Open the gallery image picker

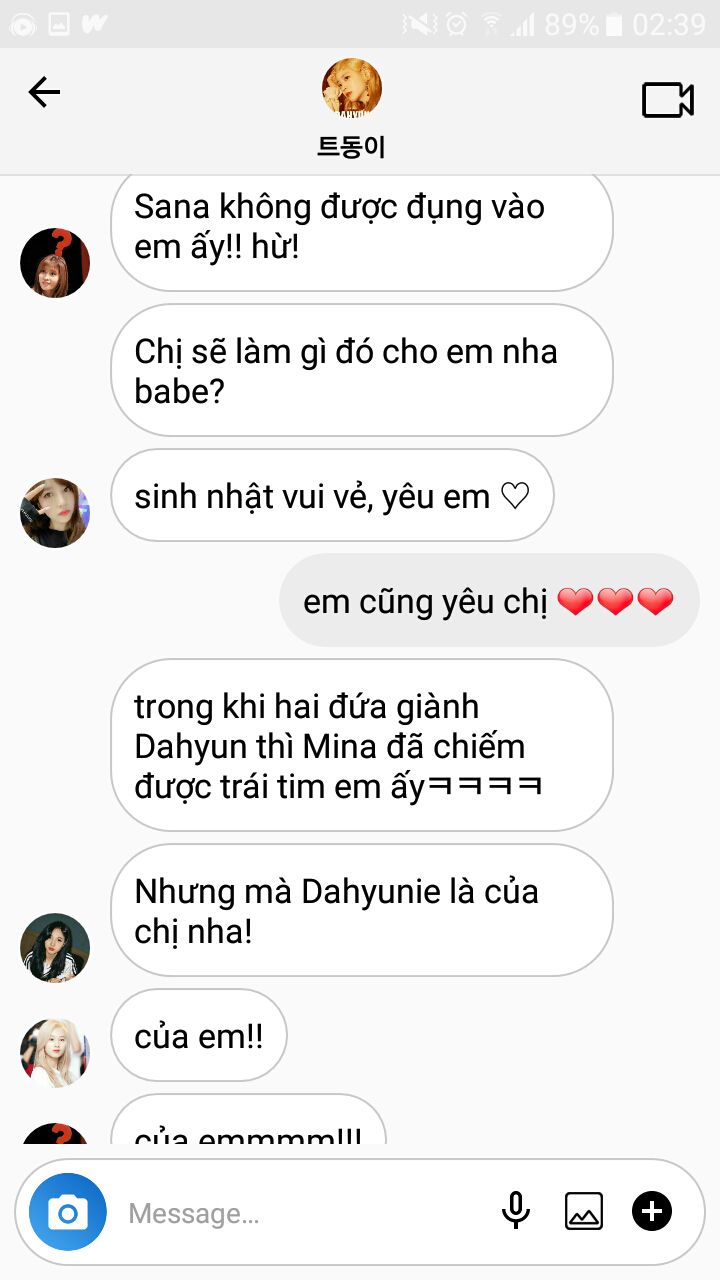584,1212
